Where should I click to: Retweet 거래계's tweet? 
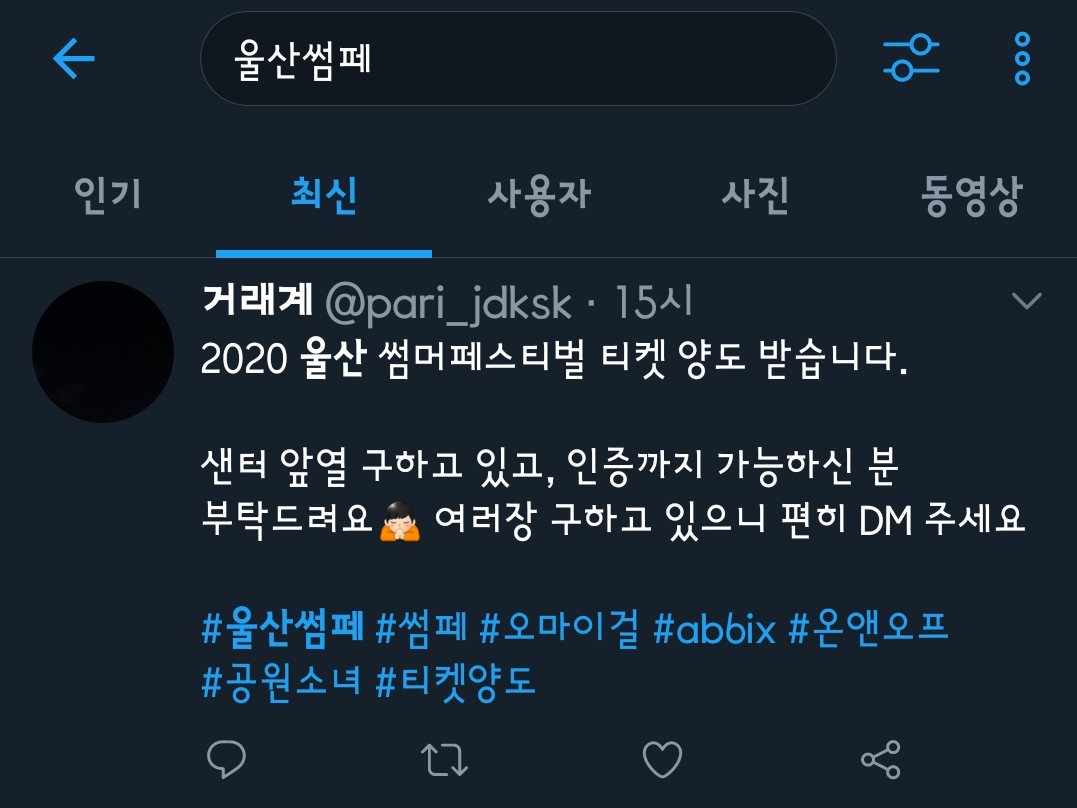click(444, 760)
